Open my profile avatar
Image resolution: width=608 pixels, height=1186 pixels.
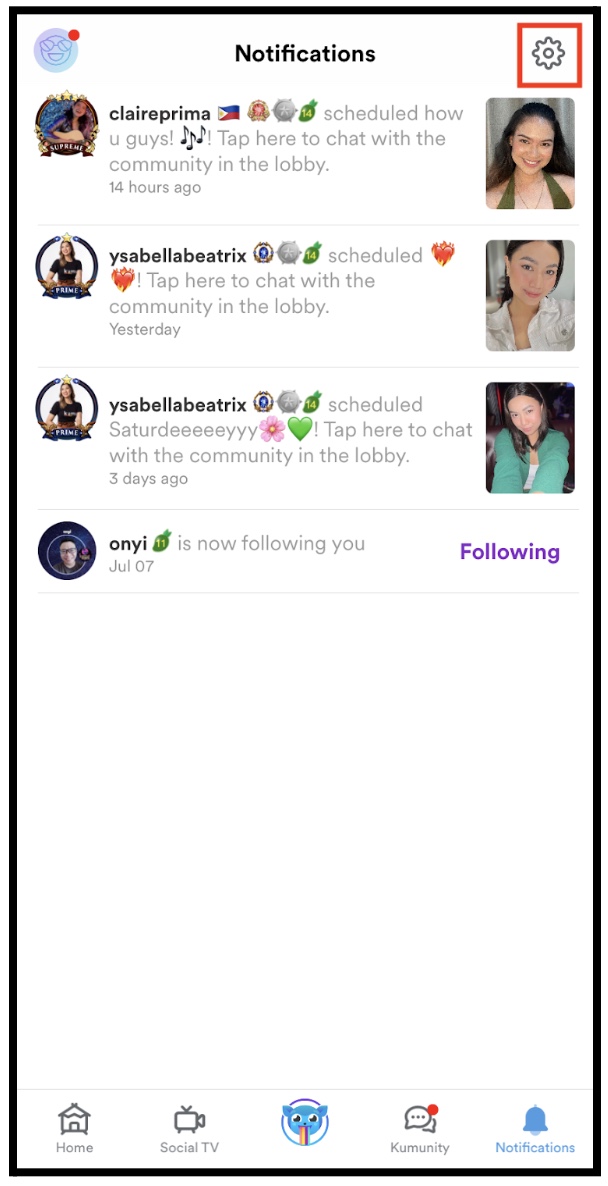[56, 51]
